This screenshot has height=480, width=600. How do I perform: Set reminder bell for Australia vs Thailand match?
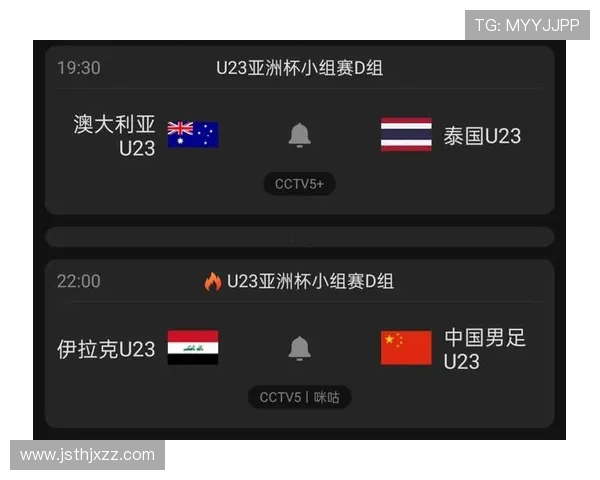[x=299, y=135]
